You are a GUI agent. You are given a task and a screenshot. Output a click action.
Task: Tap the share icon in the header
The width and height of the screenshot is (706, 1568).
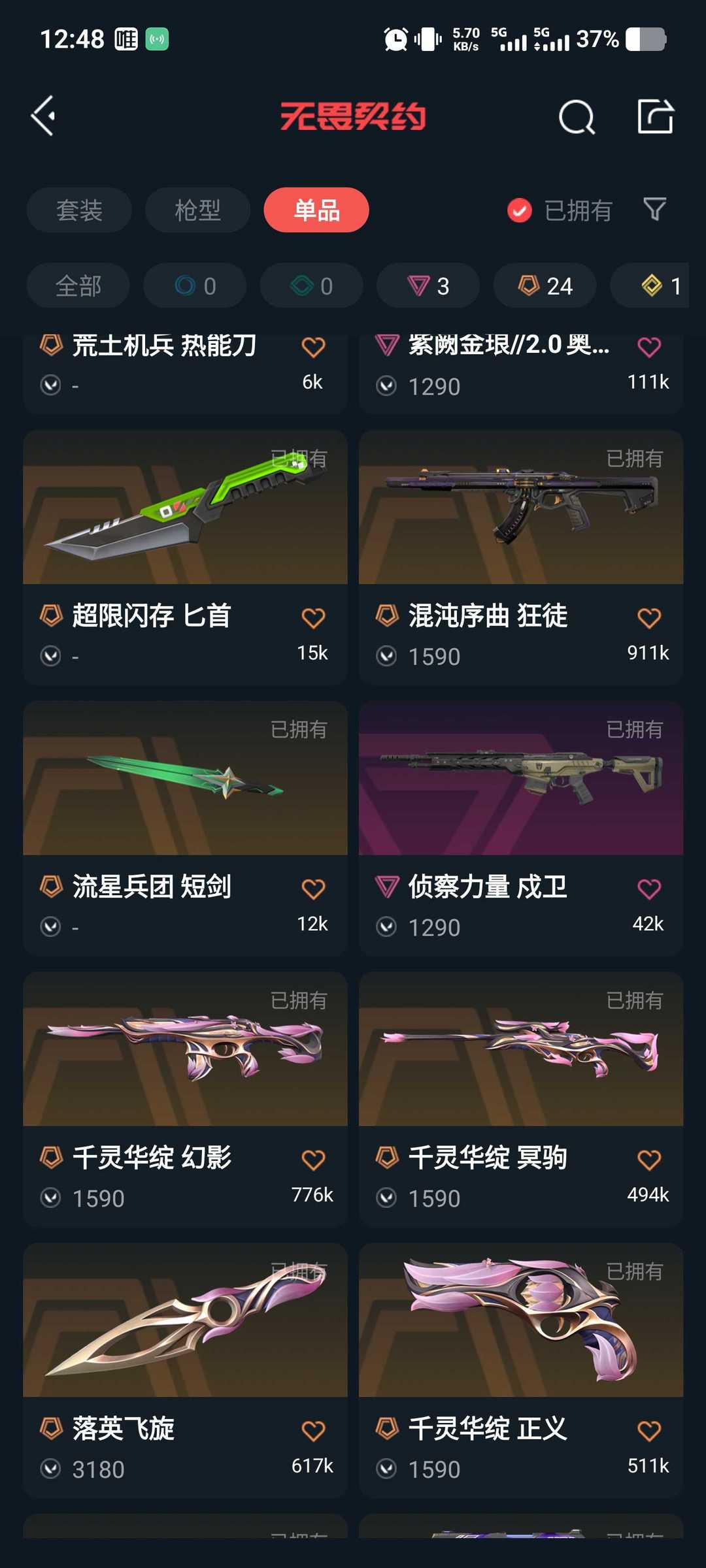(x=655, y=116)
